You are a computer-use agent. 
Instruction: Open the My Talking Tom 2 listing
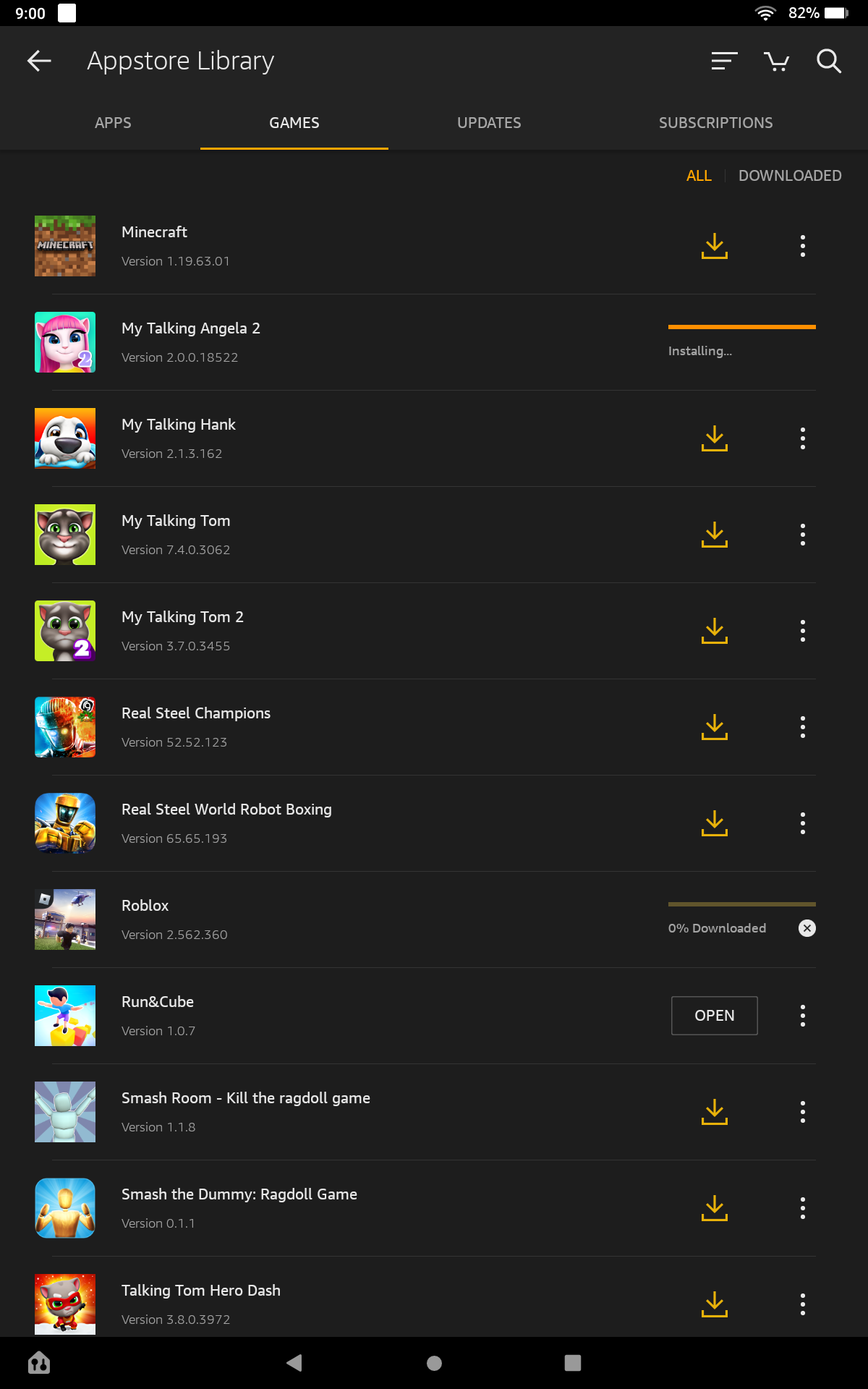point(182,617)
